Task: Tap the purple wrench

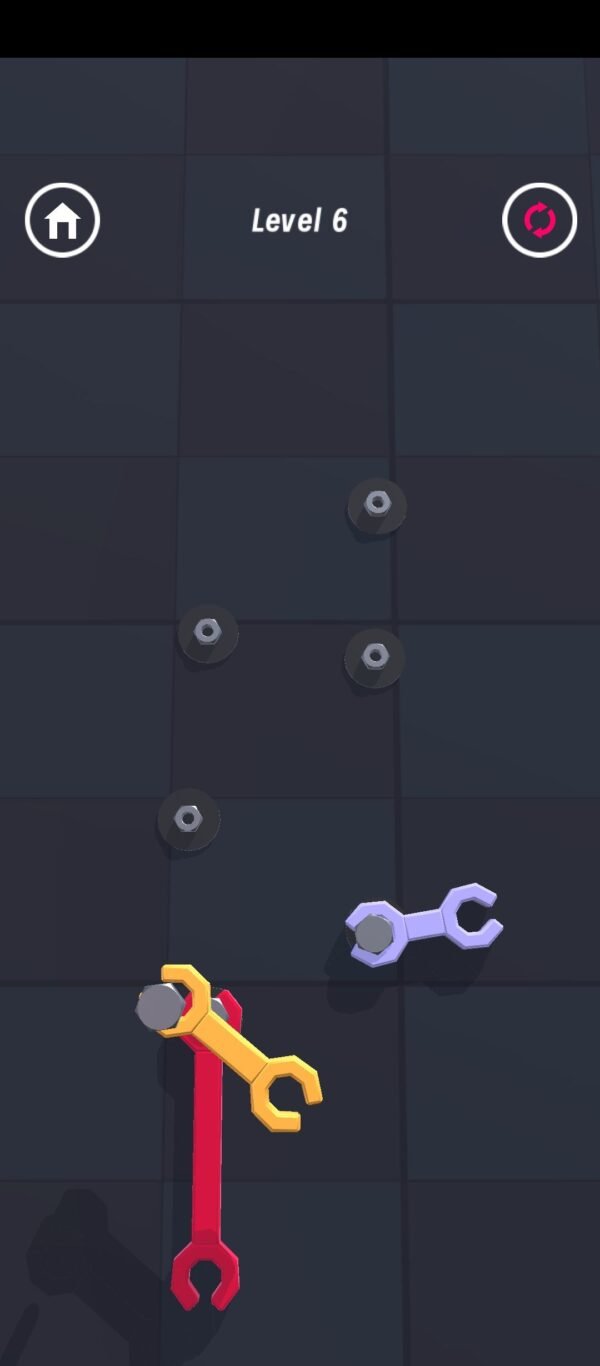Action: [x=430, y=922]
